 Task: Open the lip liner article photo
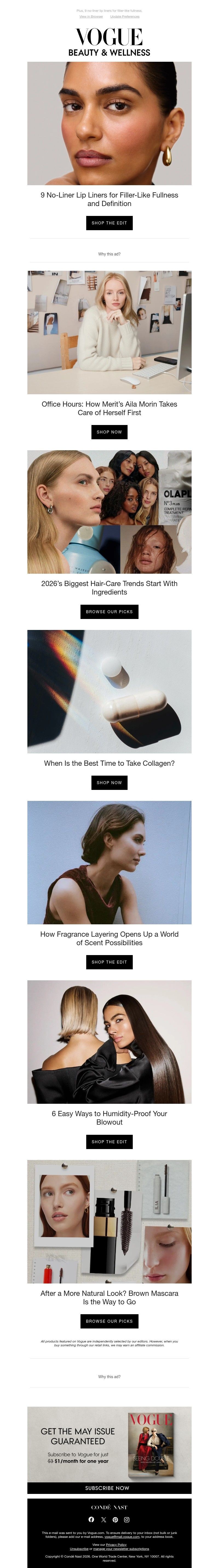point(109,123)
